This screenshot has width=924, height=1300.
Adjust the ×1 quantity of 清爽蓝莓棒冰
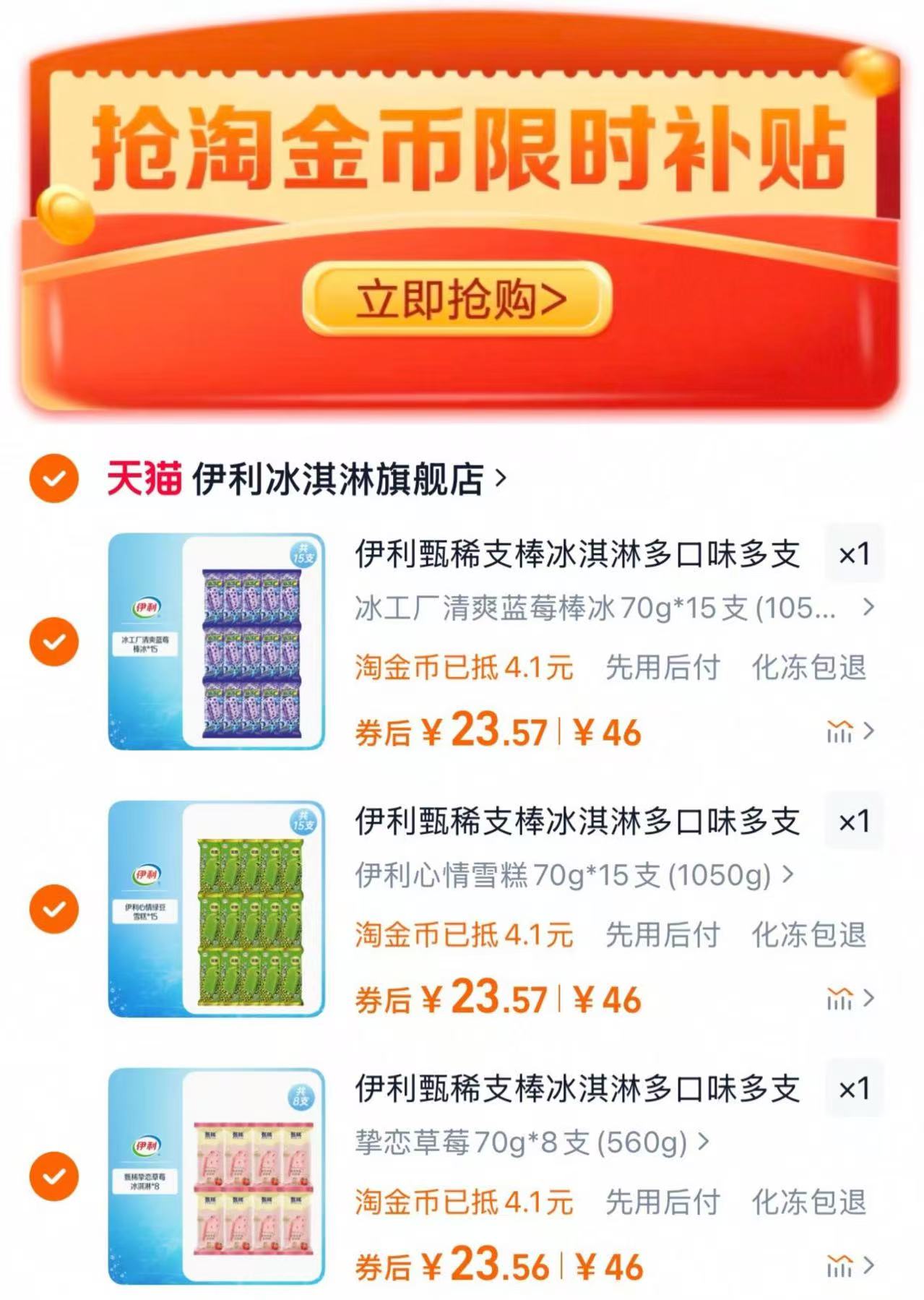point(854,554)
